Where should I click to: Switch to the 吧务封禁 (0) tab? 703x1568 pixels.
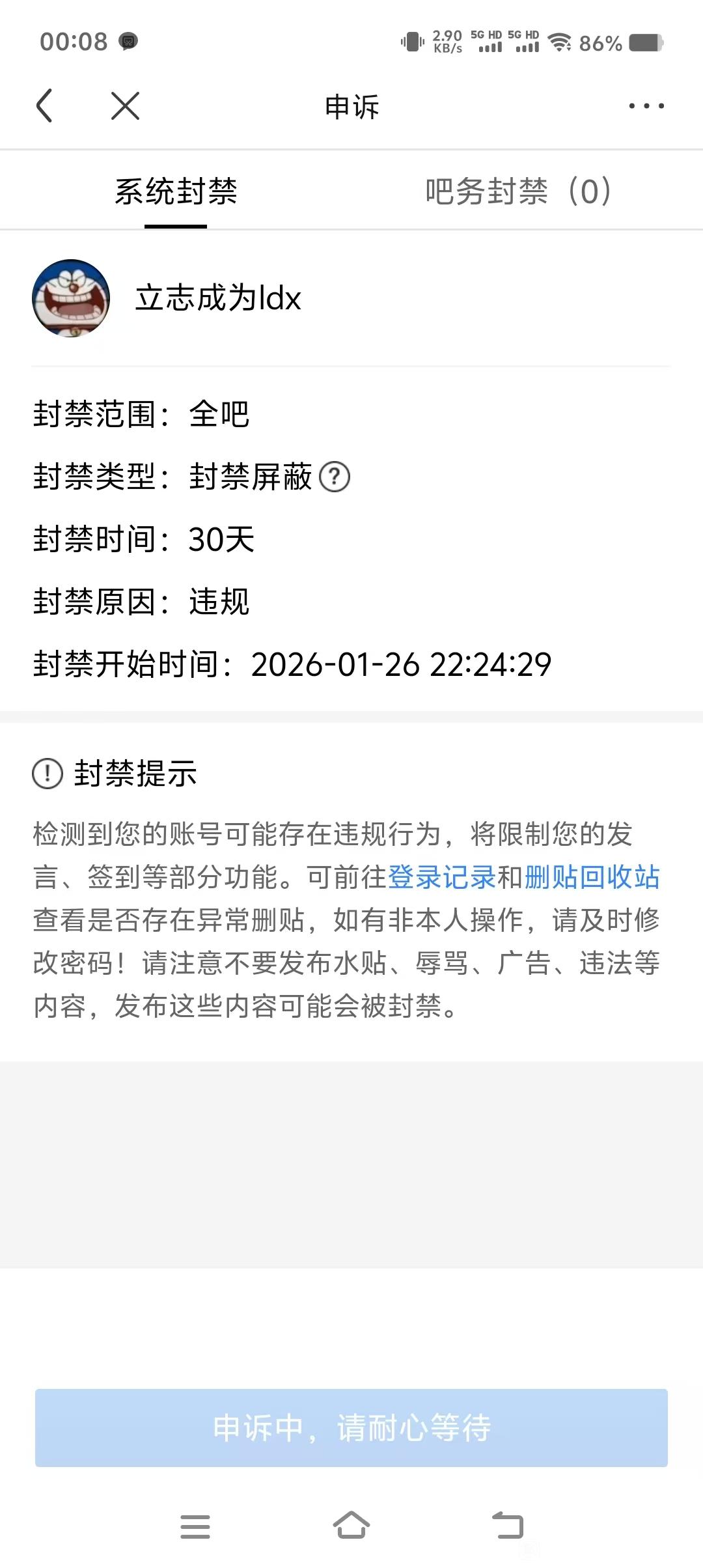tap(518, 191)
